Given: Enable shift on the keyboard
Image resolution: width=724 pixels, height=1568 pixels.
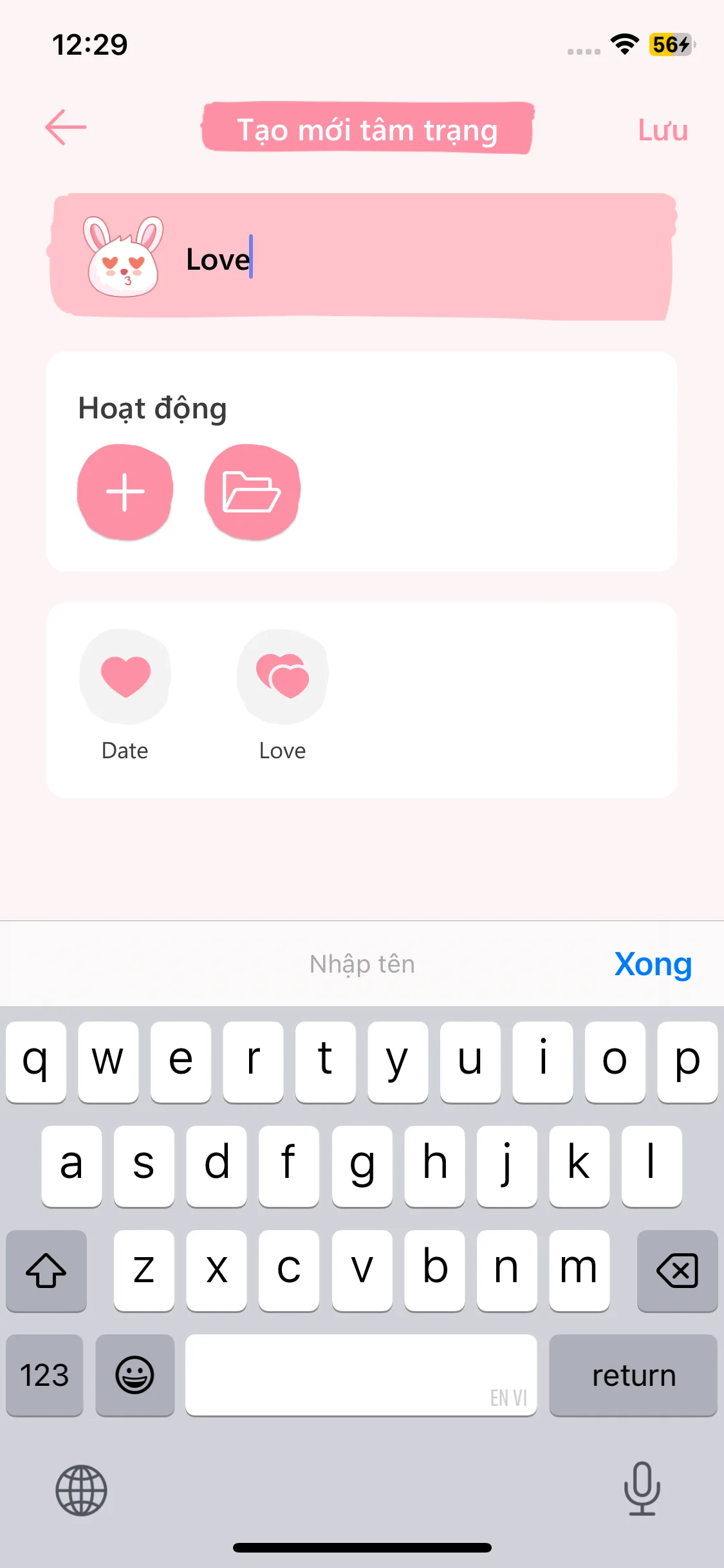Looking at the screenshot, I should 46,1271.
